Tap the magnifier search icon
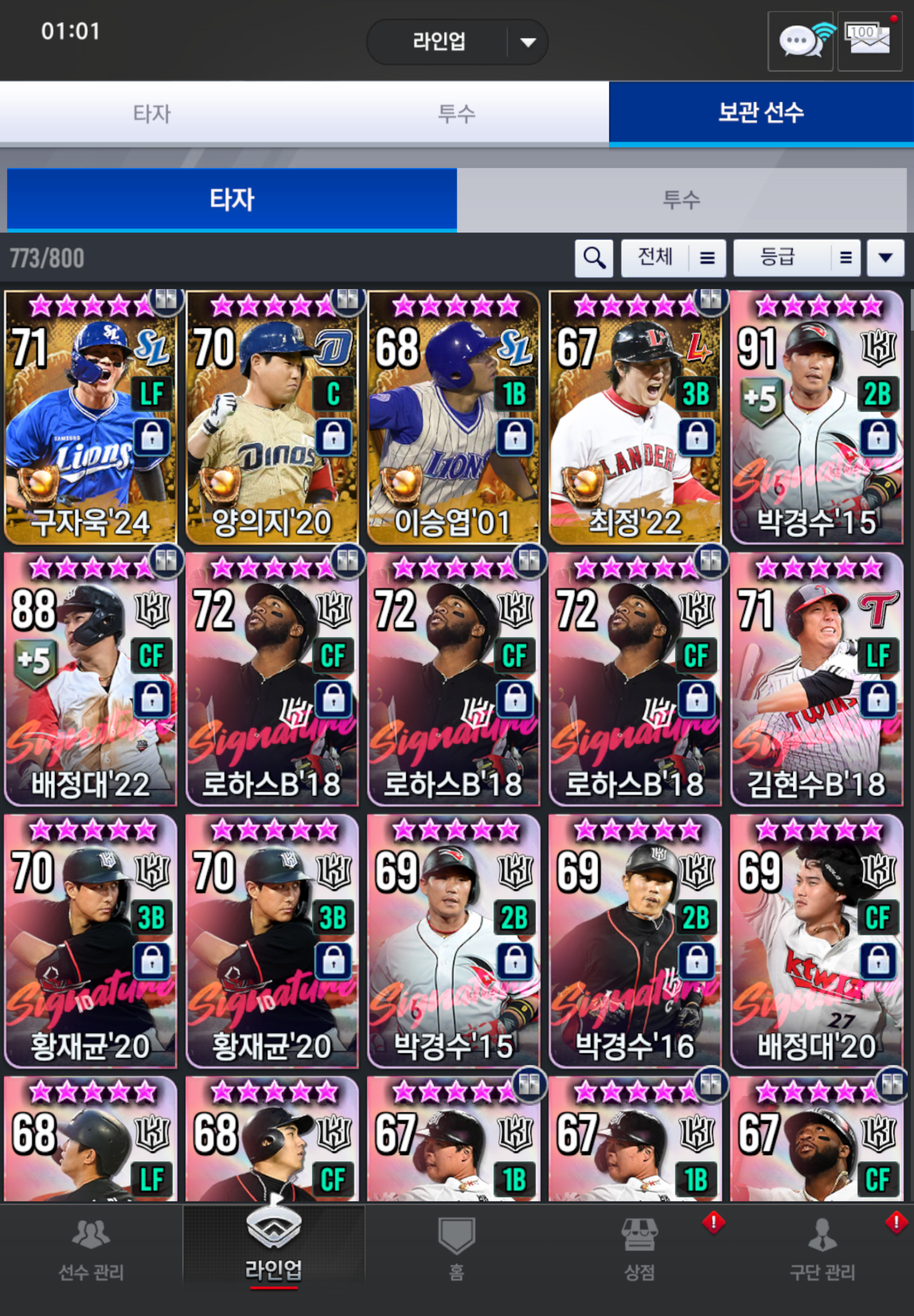The height and width of the screenshot is (1316, 914). click(x=594, y=258)
